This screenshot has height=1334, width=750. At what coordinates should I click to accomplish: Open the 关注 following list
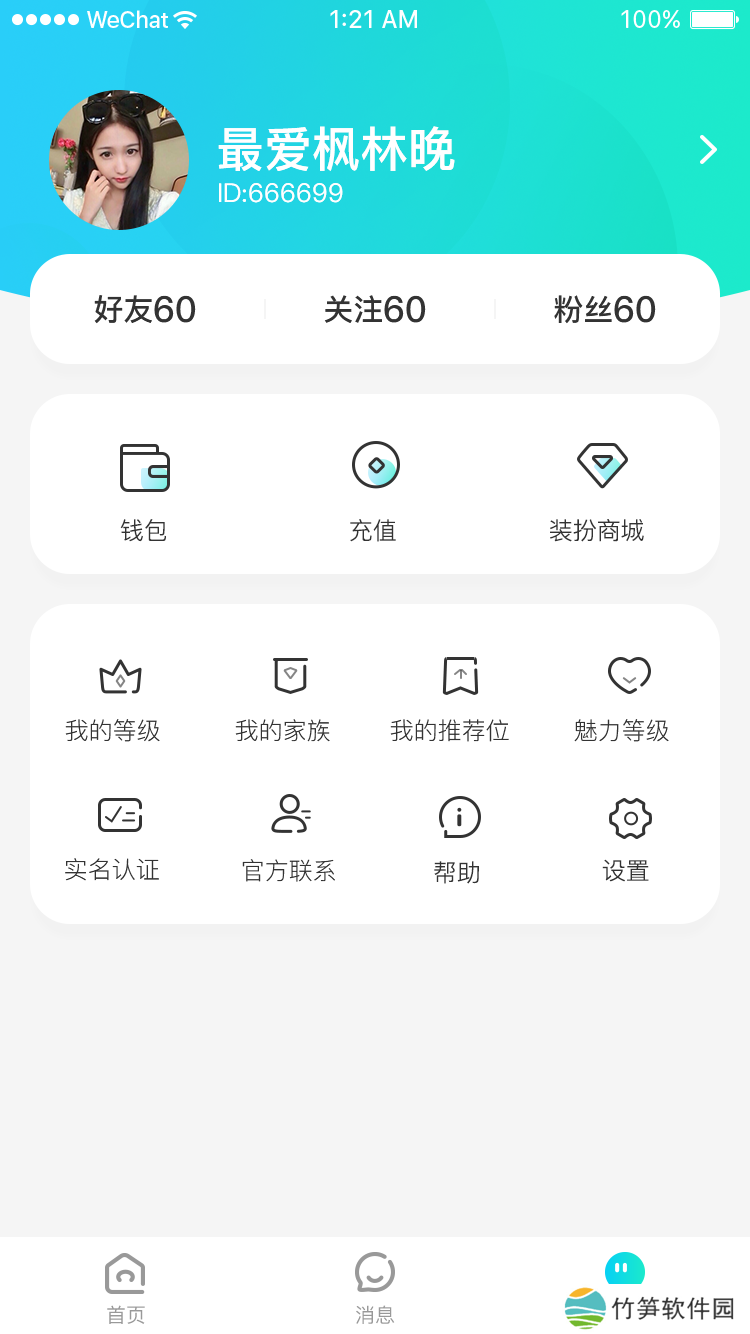tap(375, 310)
